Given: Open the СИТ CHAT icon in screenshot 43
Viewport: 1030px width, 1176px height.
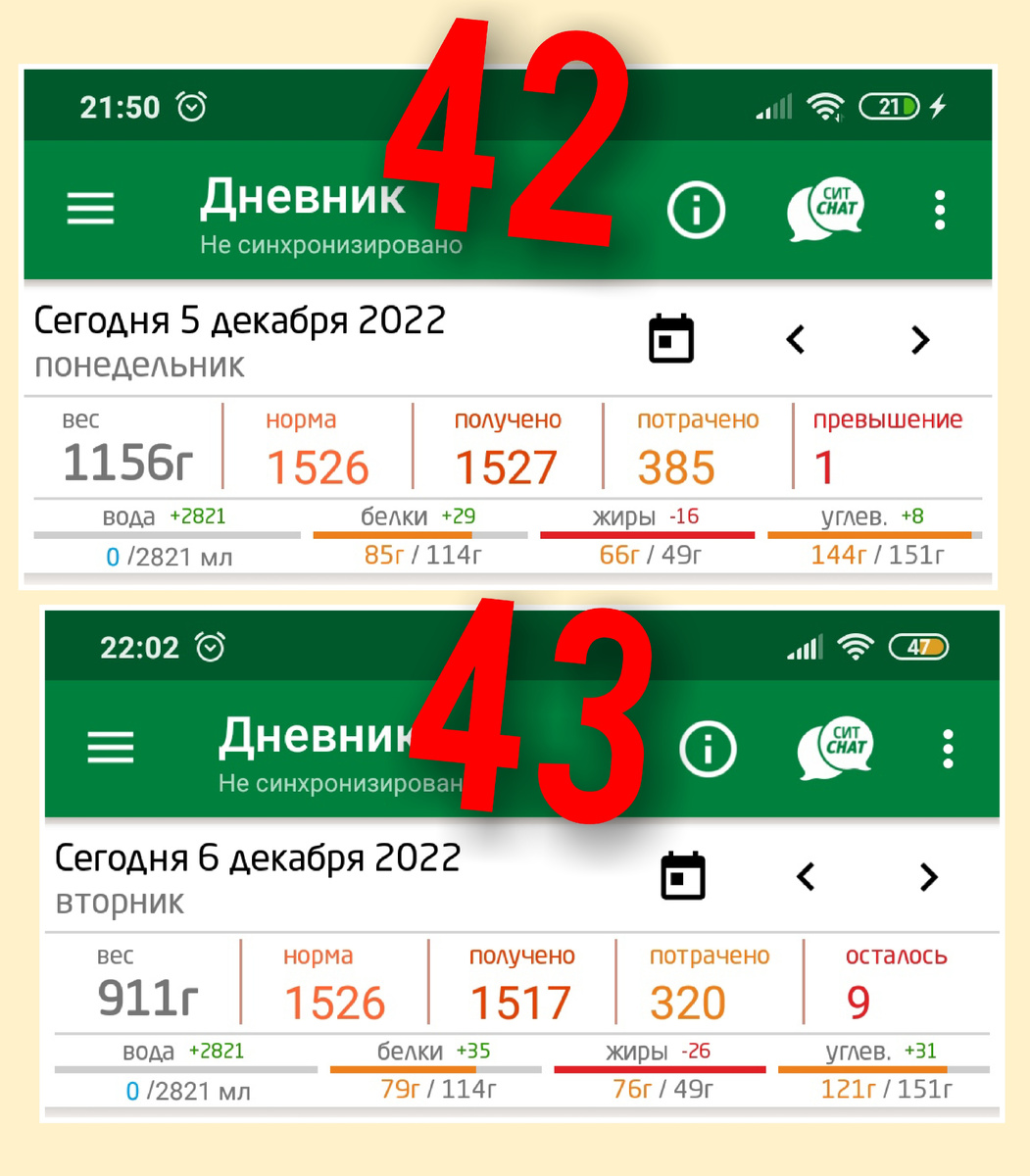Looking at the screenshot, I should (835, 748).
